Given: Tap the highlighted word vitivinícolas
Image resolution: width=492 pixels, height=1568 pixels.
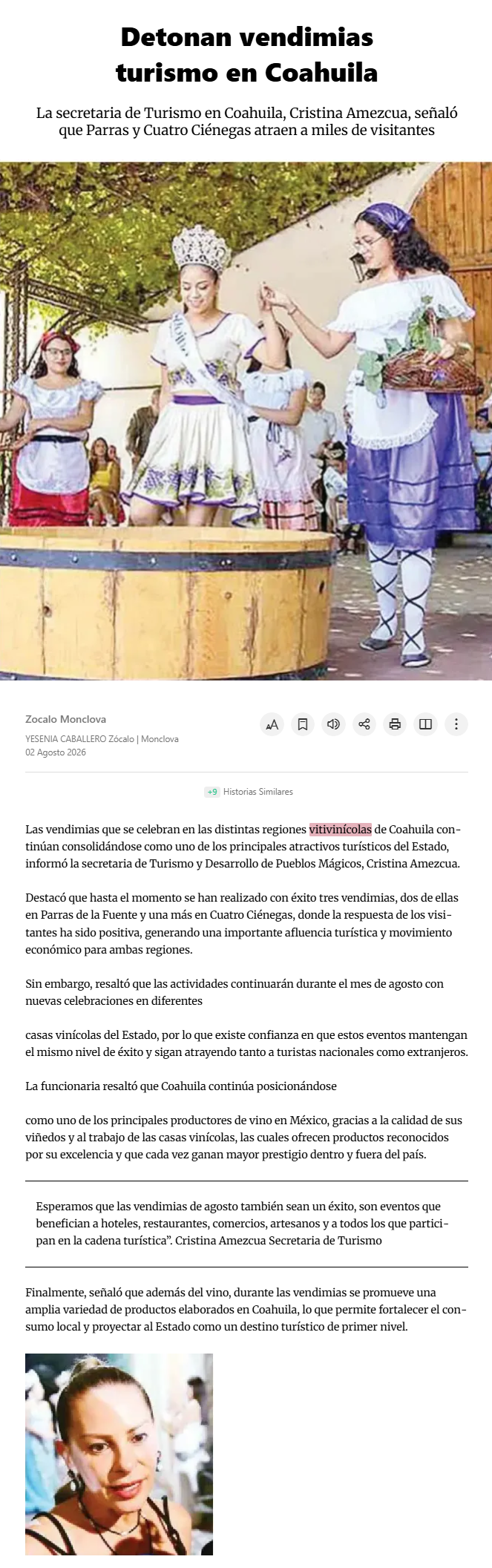Looking at the screenshot, I should pyautogui.click(x=341, y=829).
